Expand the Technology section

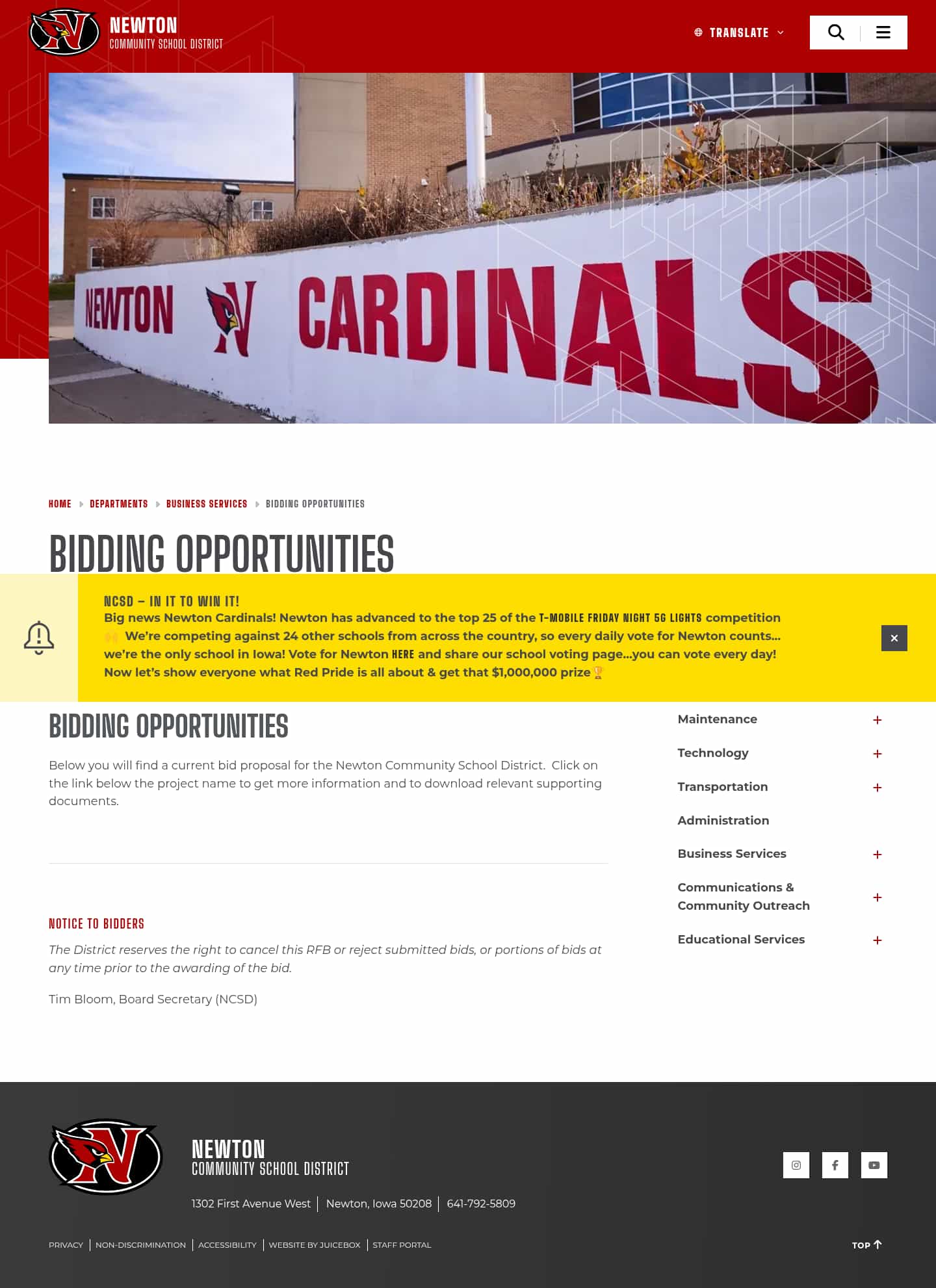click(x=877, y=754)
